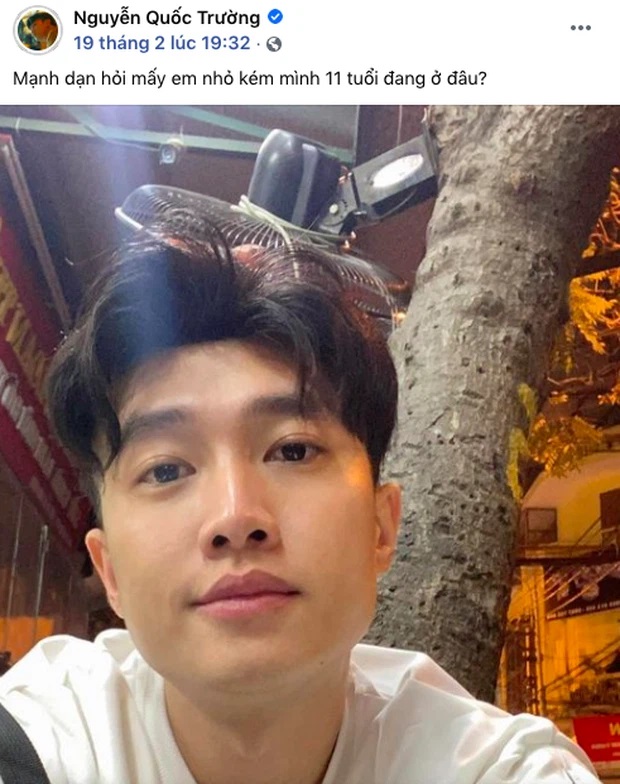Show the public audience globe icon info
This screenshot has width=620, height=784.
(274, 44)
